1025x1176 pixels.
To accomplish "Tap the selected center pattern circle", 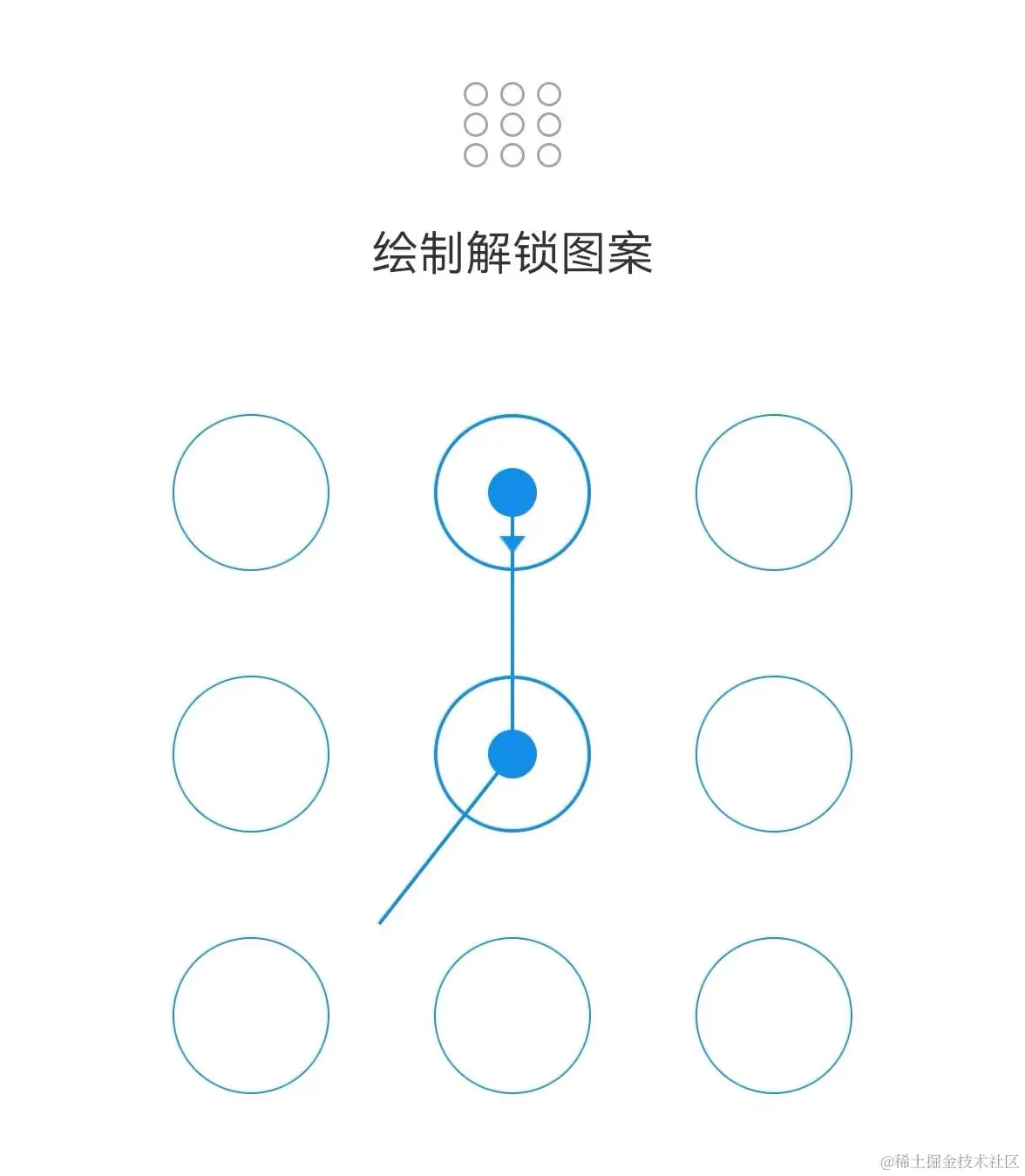I will (512, 754).
